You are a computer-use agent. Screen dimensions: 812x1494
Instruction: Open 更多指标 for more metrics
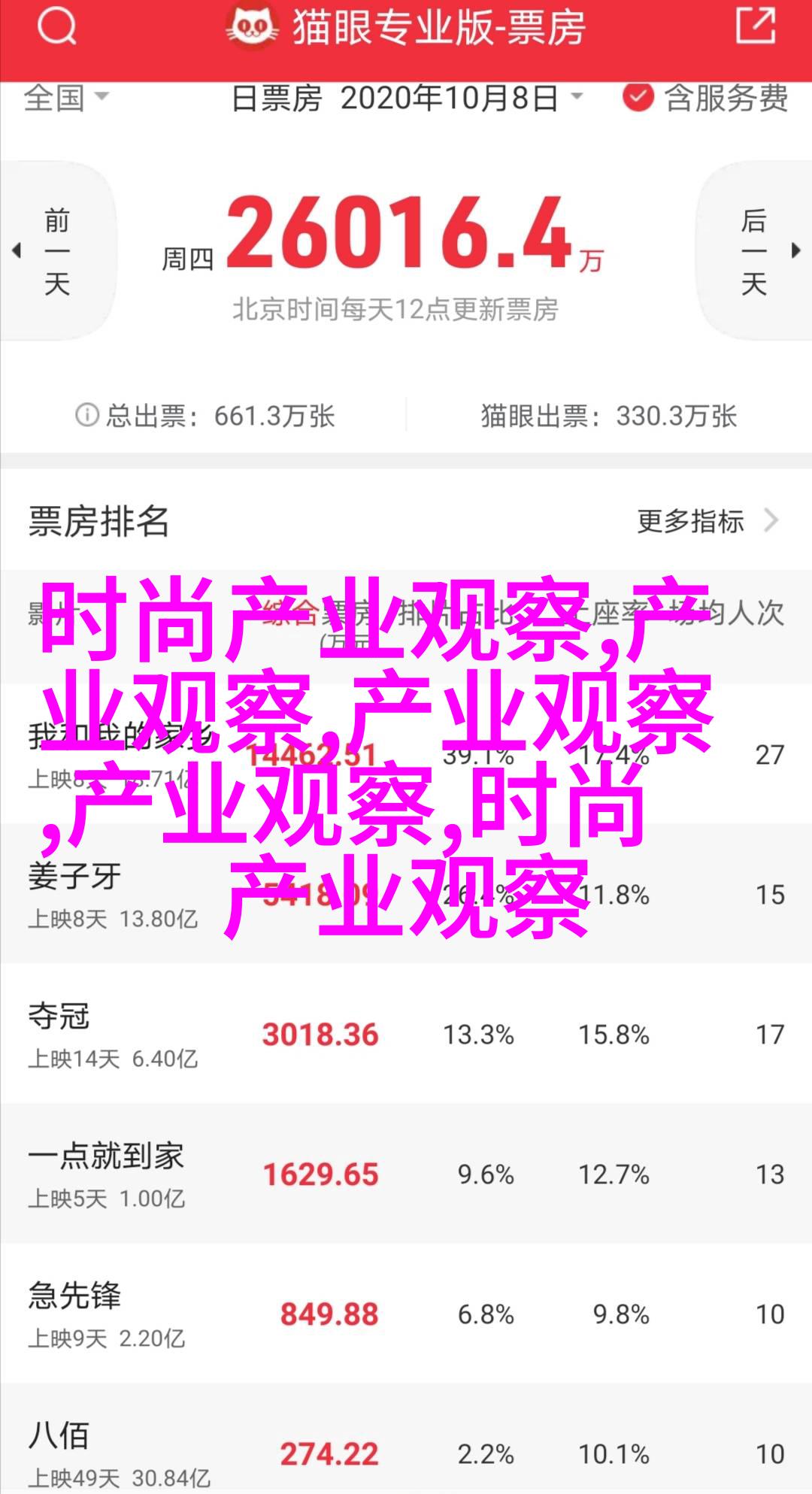(706, 521)
